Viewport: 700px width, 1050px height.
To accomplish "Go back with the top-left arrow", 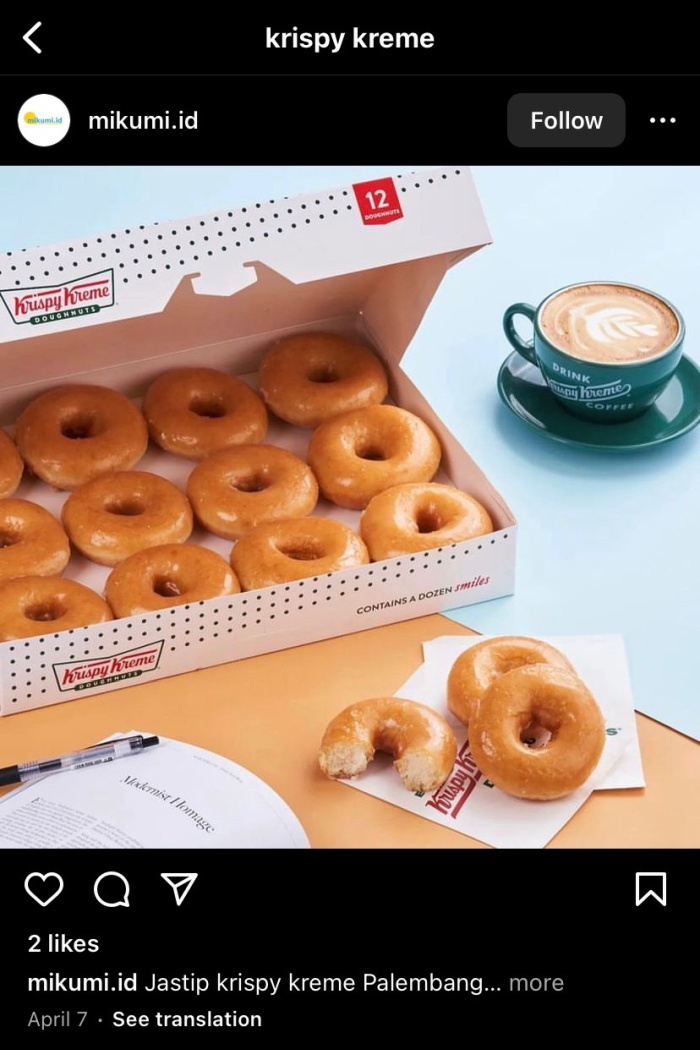I will pyautogui.click(x=32, y=38).
